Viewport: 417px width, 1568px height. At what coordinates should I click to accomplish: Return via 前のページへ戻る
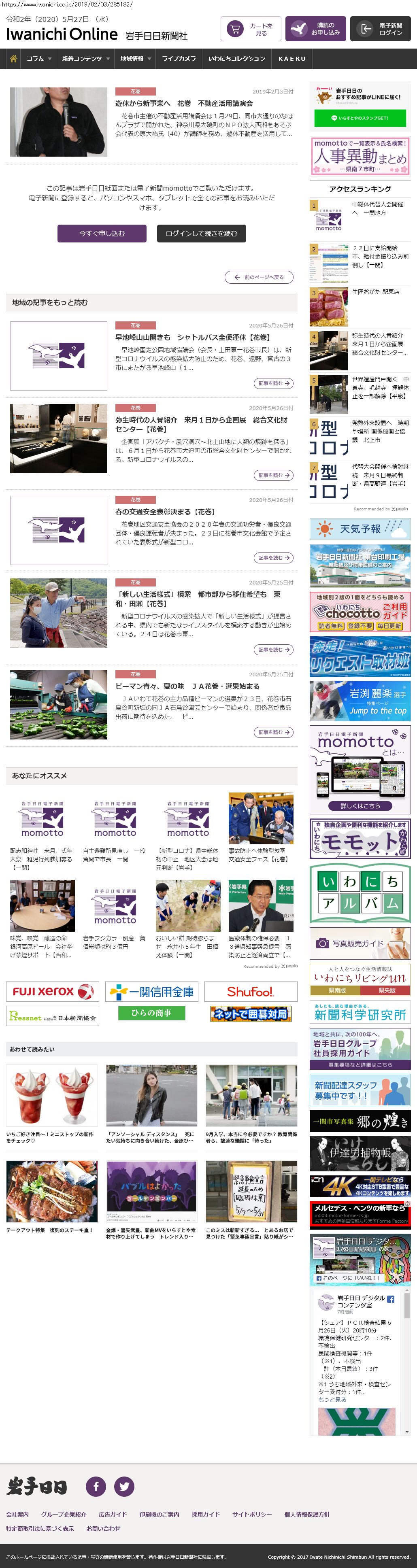259,277
